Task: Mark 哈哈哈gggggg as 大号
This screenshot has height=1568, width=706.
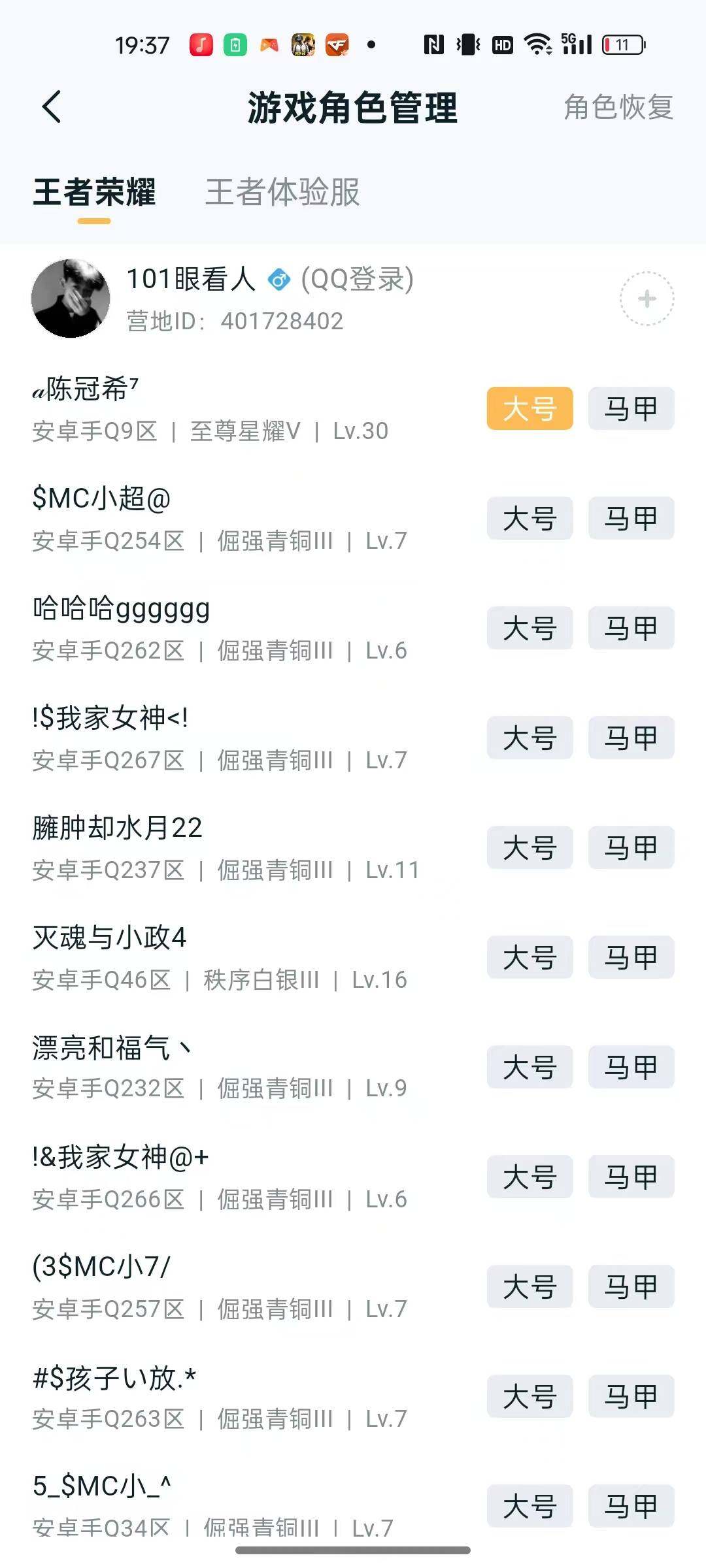Action: [x=529, y=628]
